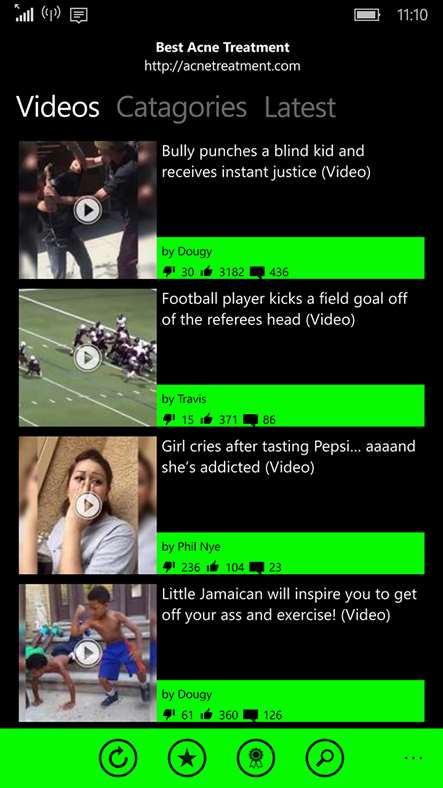Refresh the video list
The height and width of the screenshot is (788, 443).
(118, 758)
